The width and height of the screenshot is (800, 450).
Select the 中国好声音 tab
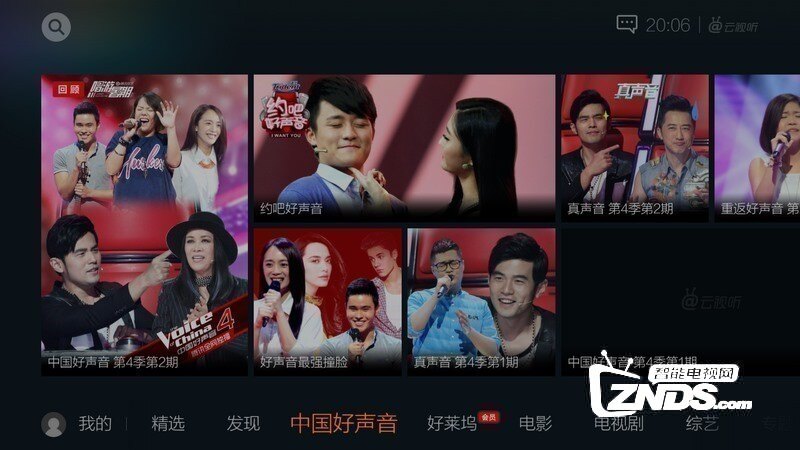pos(343,423)
